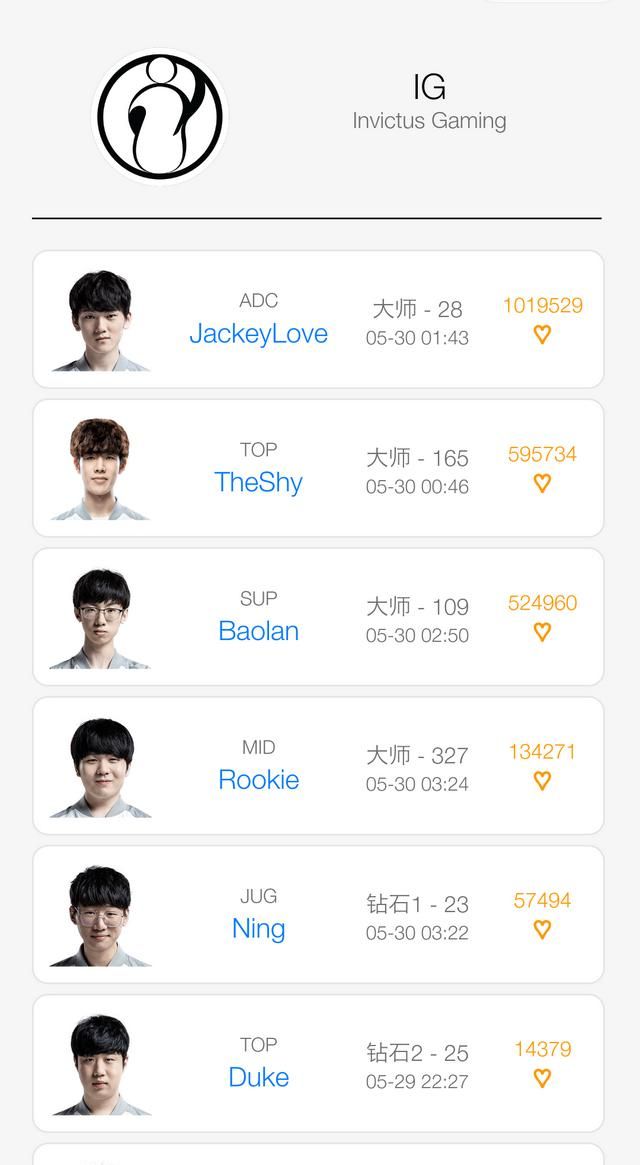Viewport: 640px width, 1165px height.
Task: Give Baolan a heart
Action: tap(542, 632)
